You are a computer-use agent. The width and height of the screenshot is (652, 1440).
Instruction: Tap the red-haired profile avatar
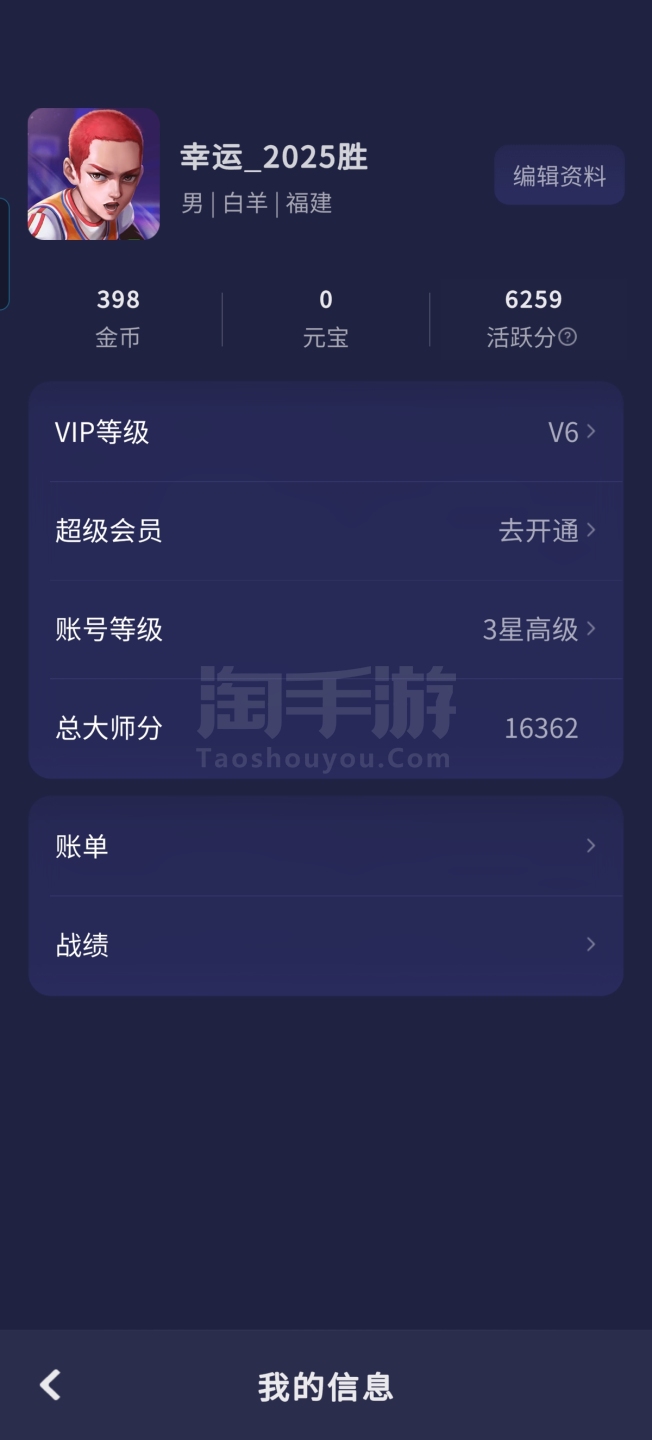(x=94, y=174)
